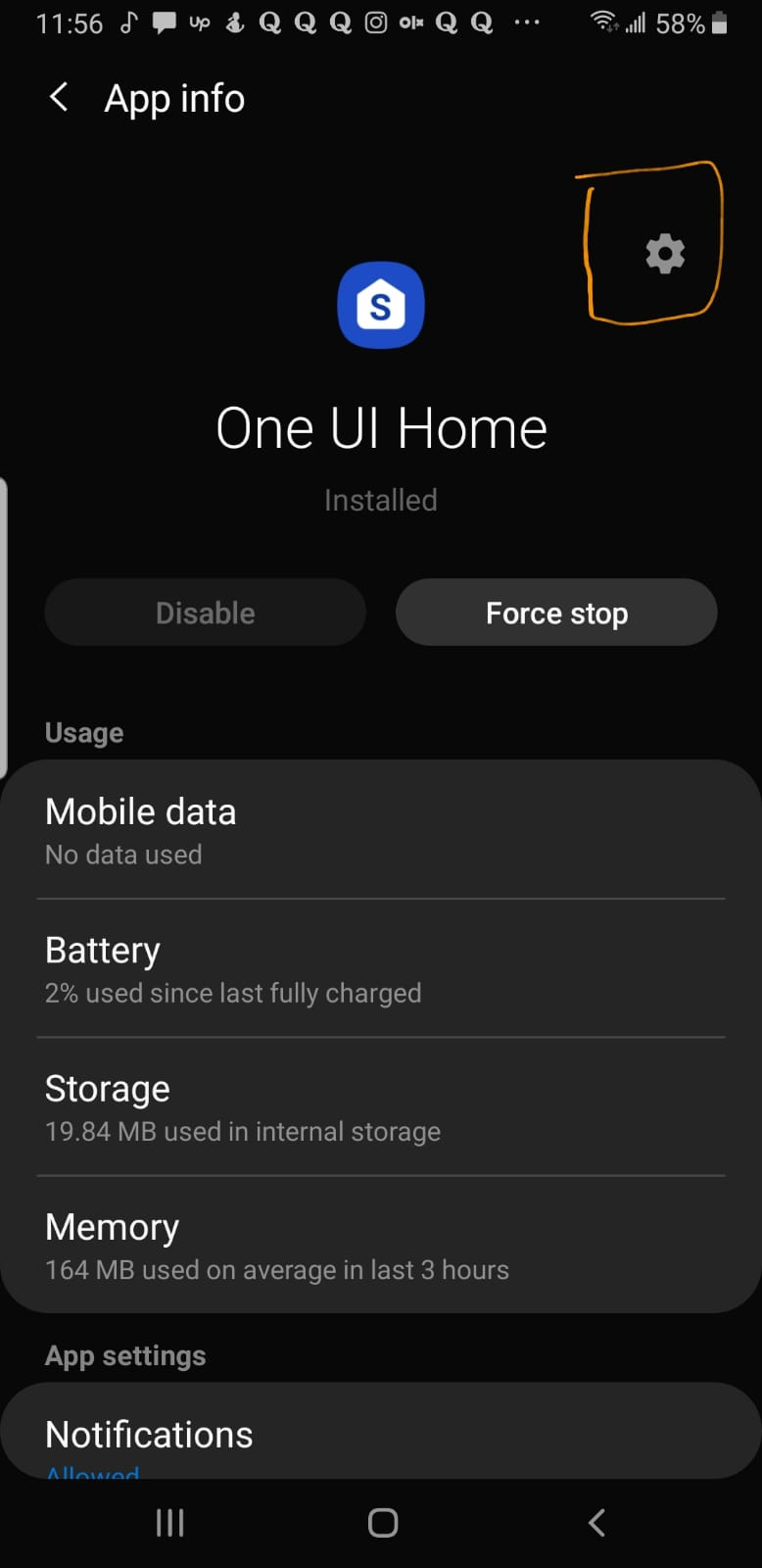This screenshot has width=762, height=1568.
Task: Go back from App info
Action: [x=59, y=97]
